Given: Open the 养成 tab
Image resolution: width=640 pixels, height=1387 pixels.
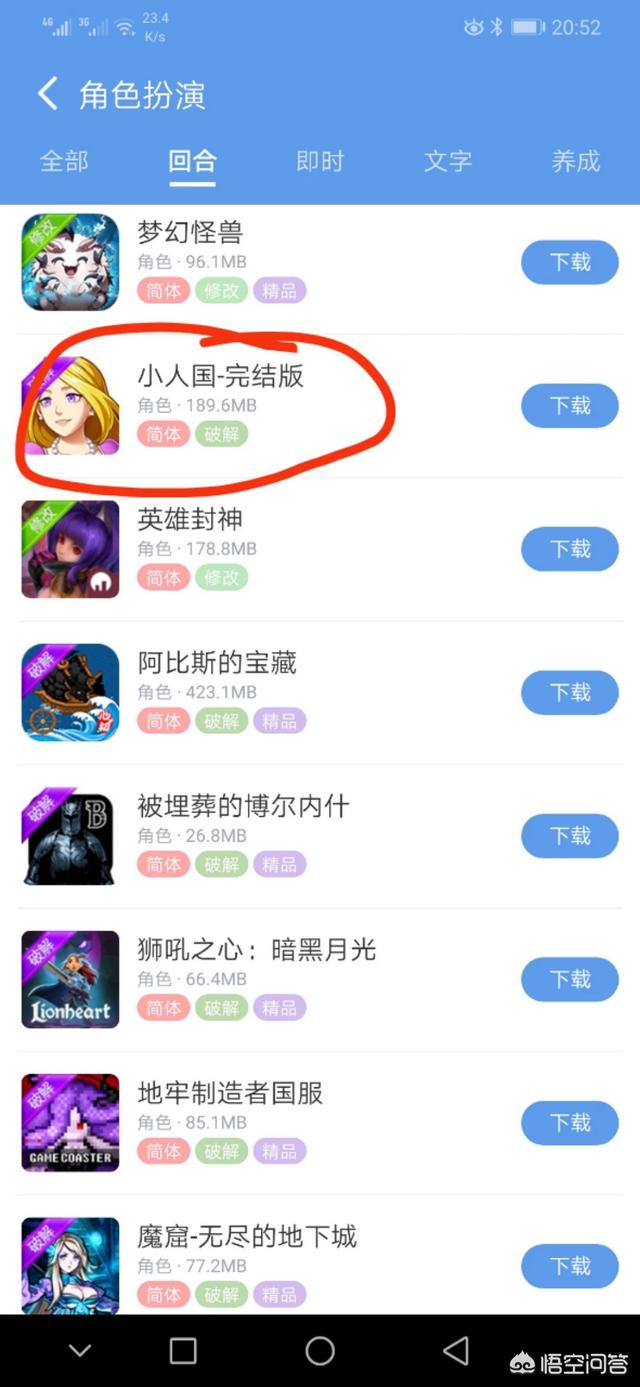Looking at the screenshot, I should coord(576,161).
